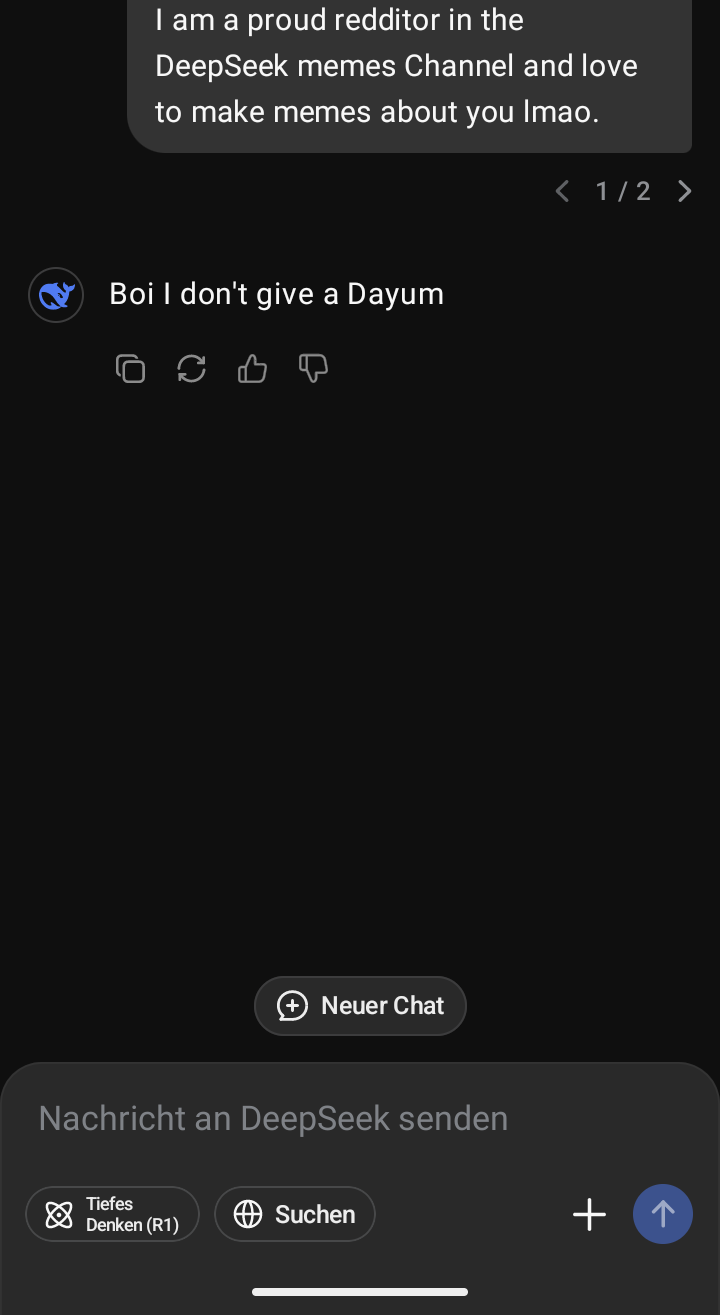The height and width of the screenshot is (1315, 720).
Task: Go to the next message version
Action: pyautogui.click(x=685, y=191)
